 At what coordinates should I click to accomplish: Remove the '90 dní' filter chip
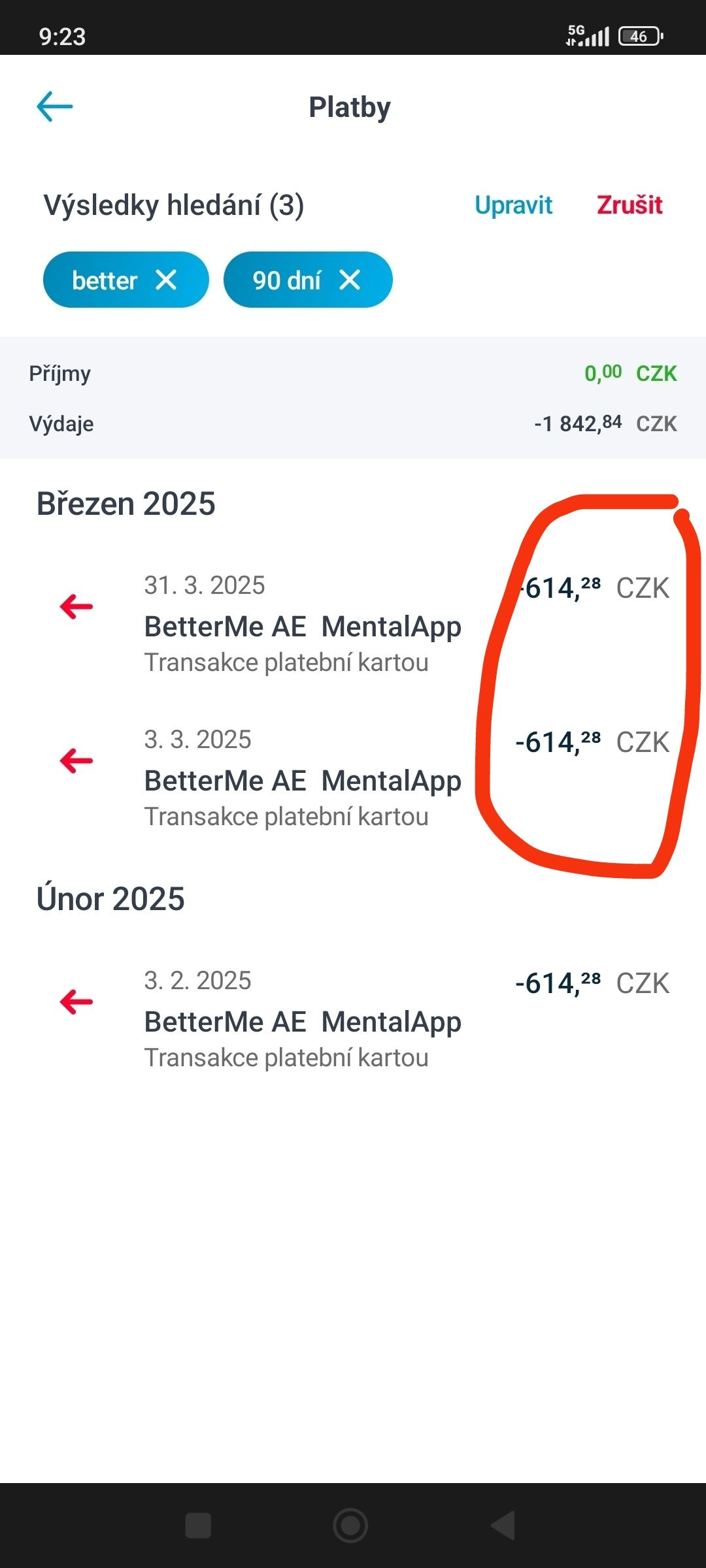pyautogui.click(x=350, y=280)
